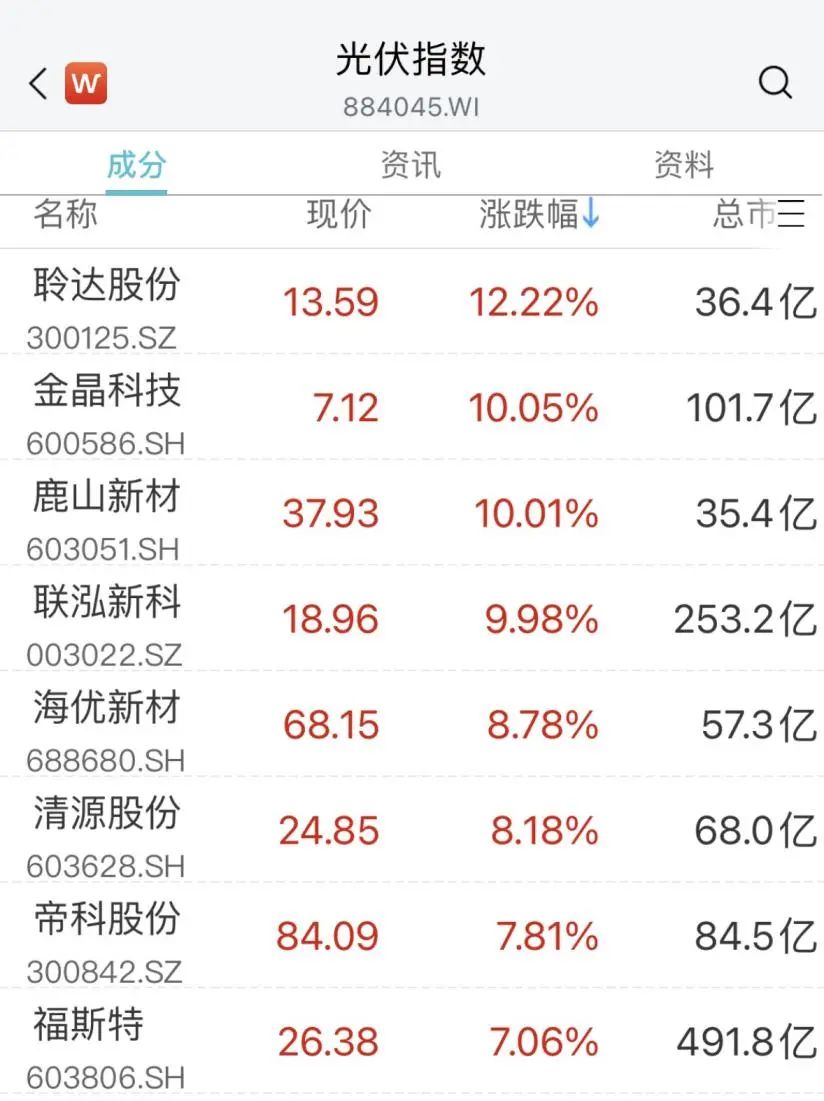Sort the list by 涨跌幅
This screenshot has height=1101, width=824.
click(539, 214)
